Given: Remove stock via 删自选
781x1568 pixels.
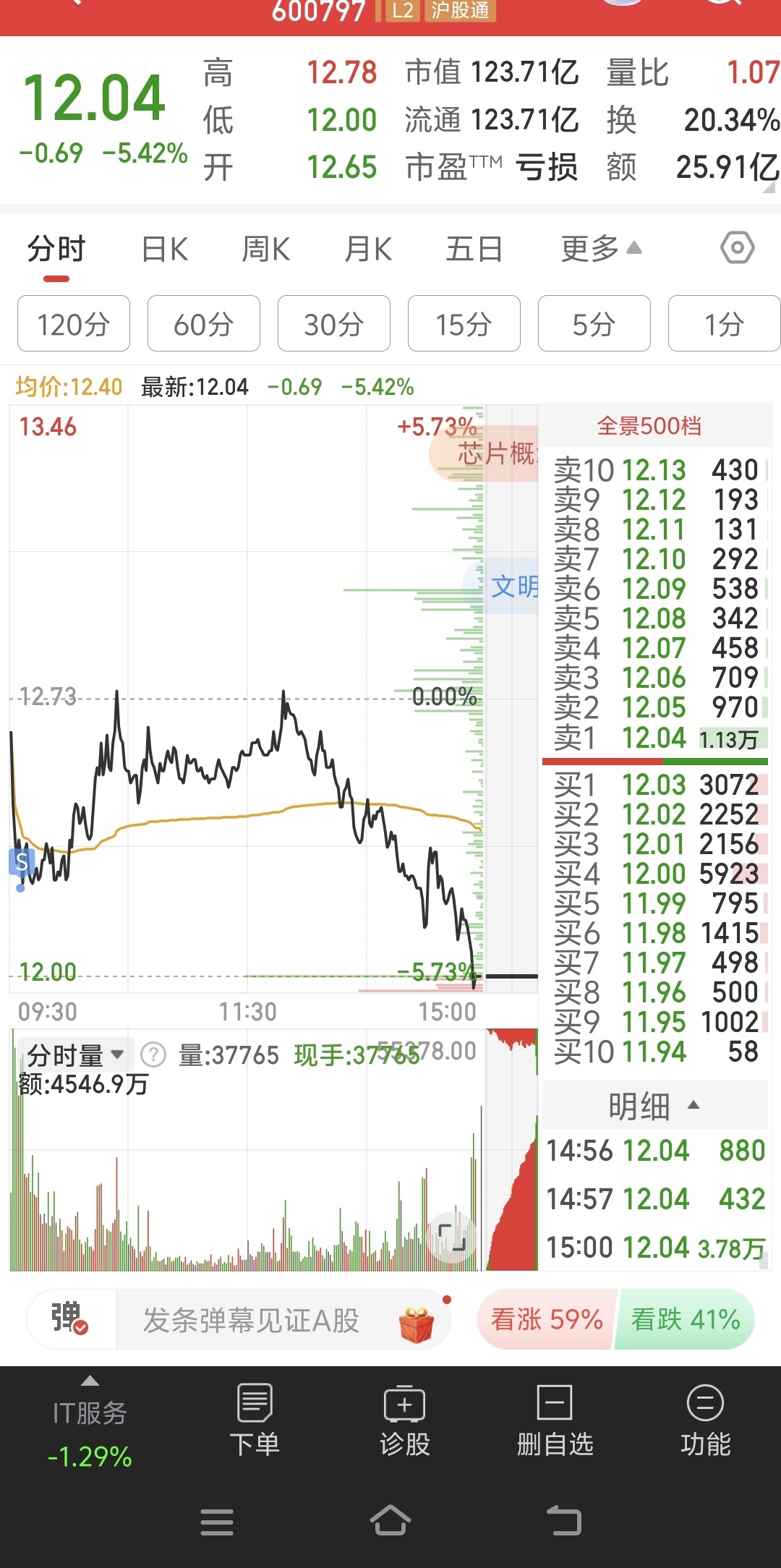Looking at the screenshot, I should pyautogui.click(x=555, y=1420).
